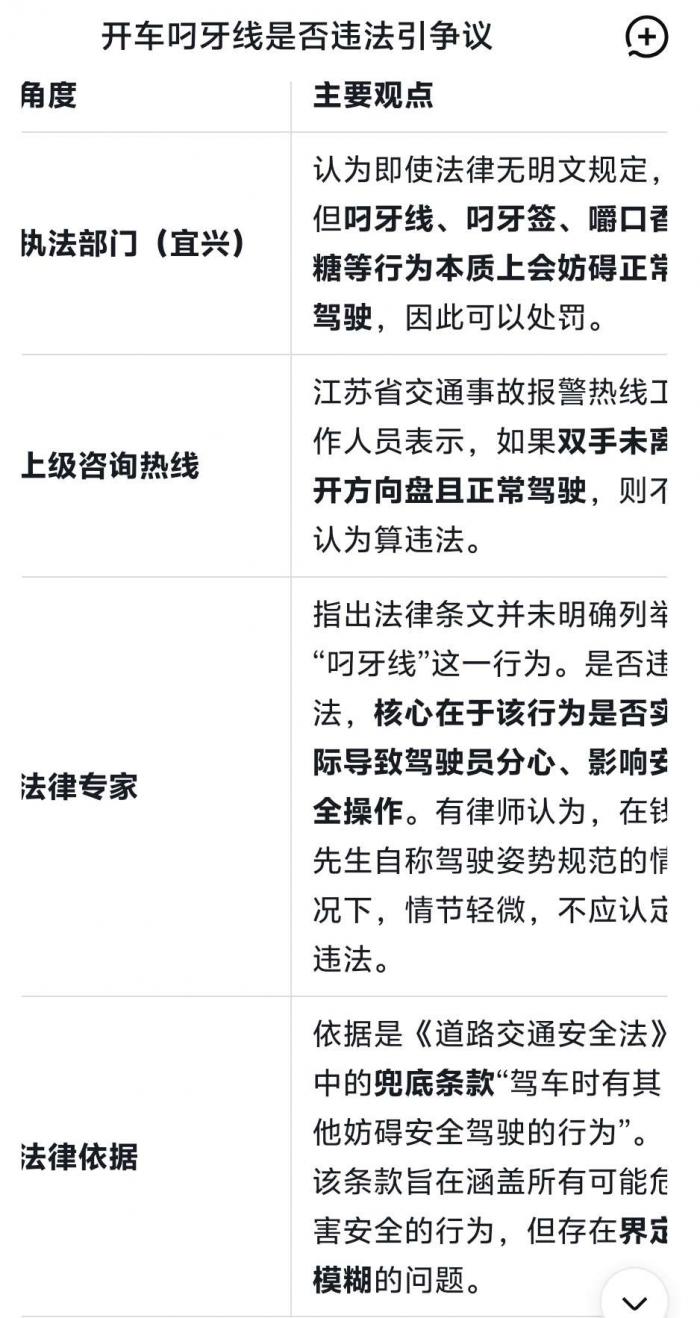Start a new chat with the plus bubble icon

click(x=646, y=38)
